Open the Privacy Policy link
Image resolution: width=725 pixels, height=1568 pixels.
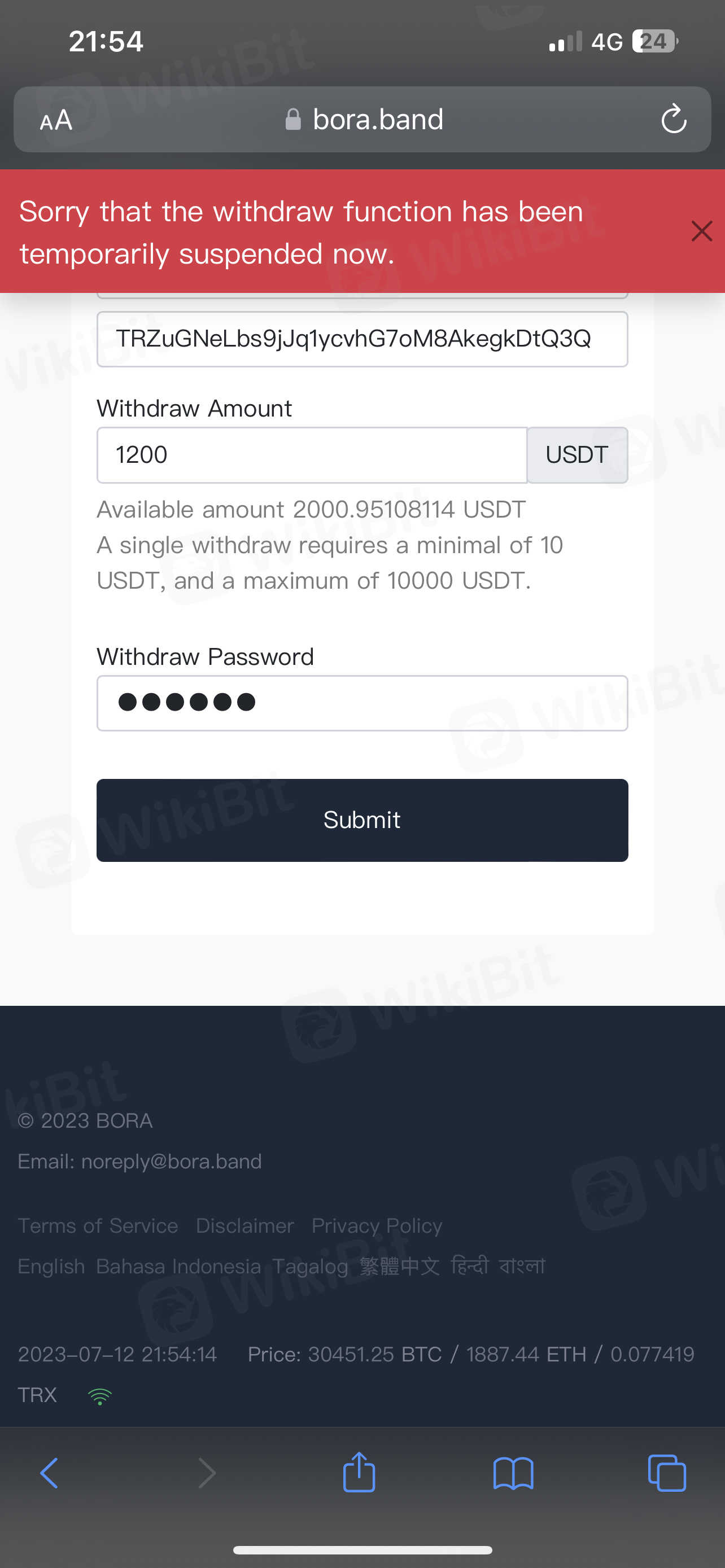(377, 1225)
